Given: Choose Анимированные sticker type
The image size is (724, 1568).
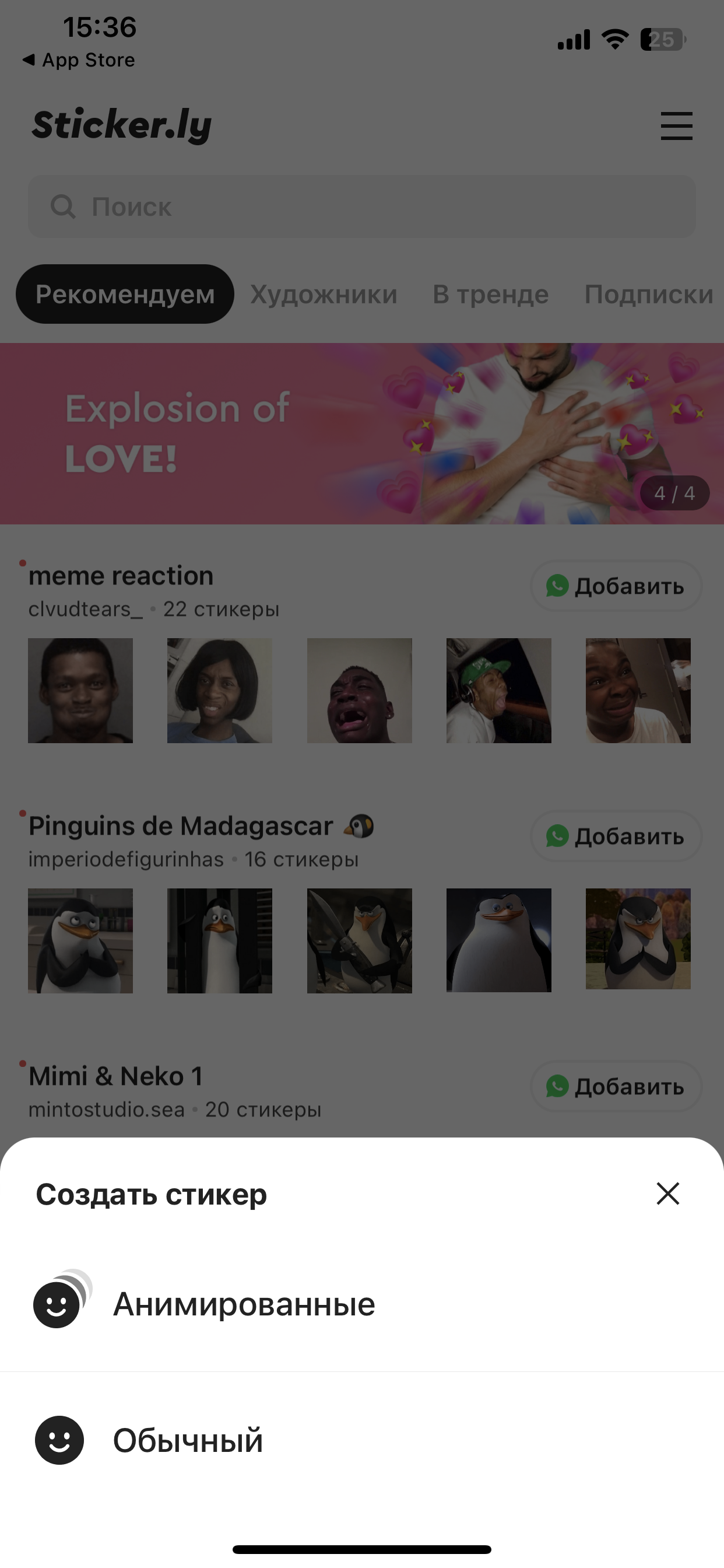Looking at the screenshot, I should tap(243, 1304).
